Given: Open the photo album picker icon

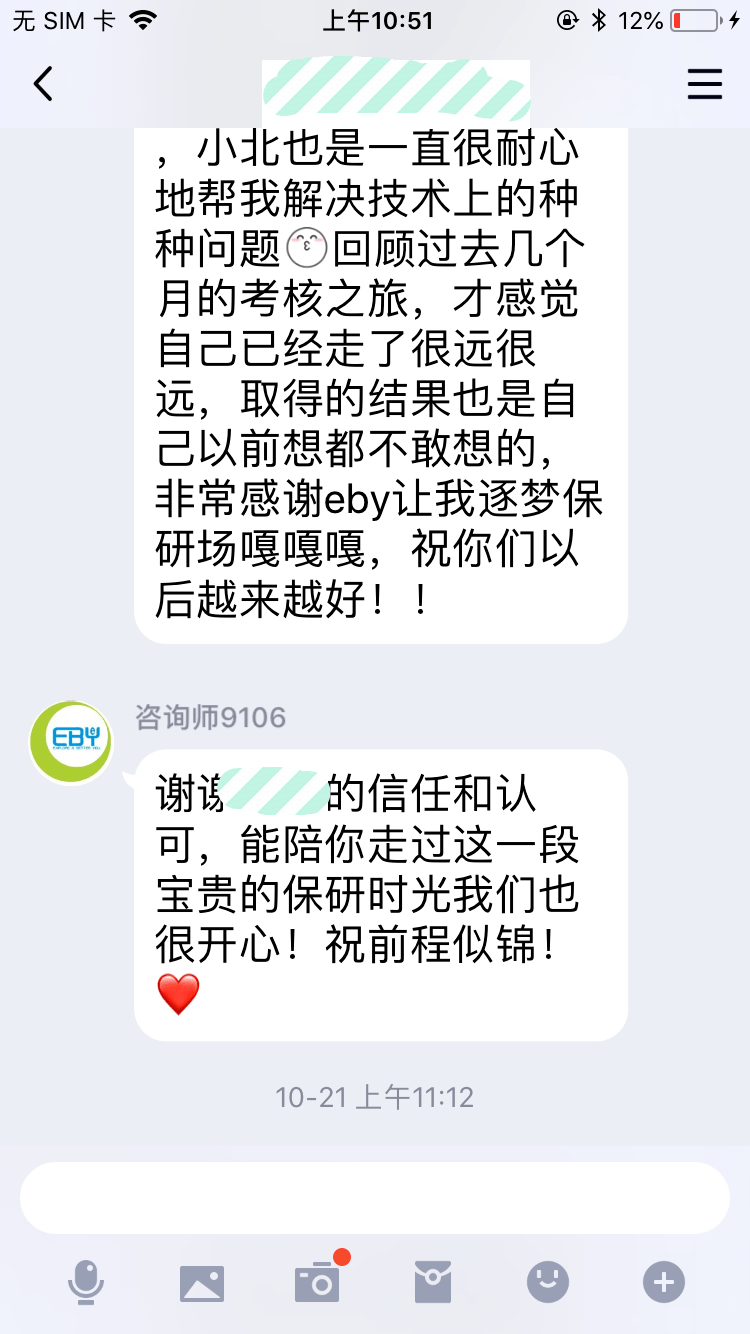Looking at the screenshot, I should pos(201,1281).
